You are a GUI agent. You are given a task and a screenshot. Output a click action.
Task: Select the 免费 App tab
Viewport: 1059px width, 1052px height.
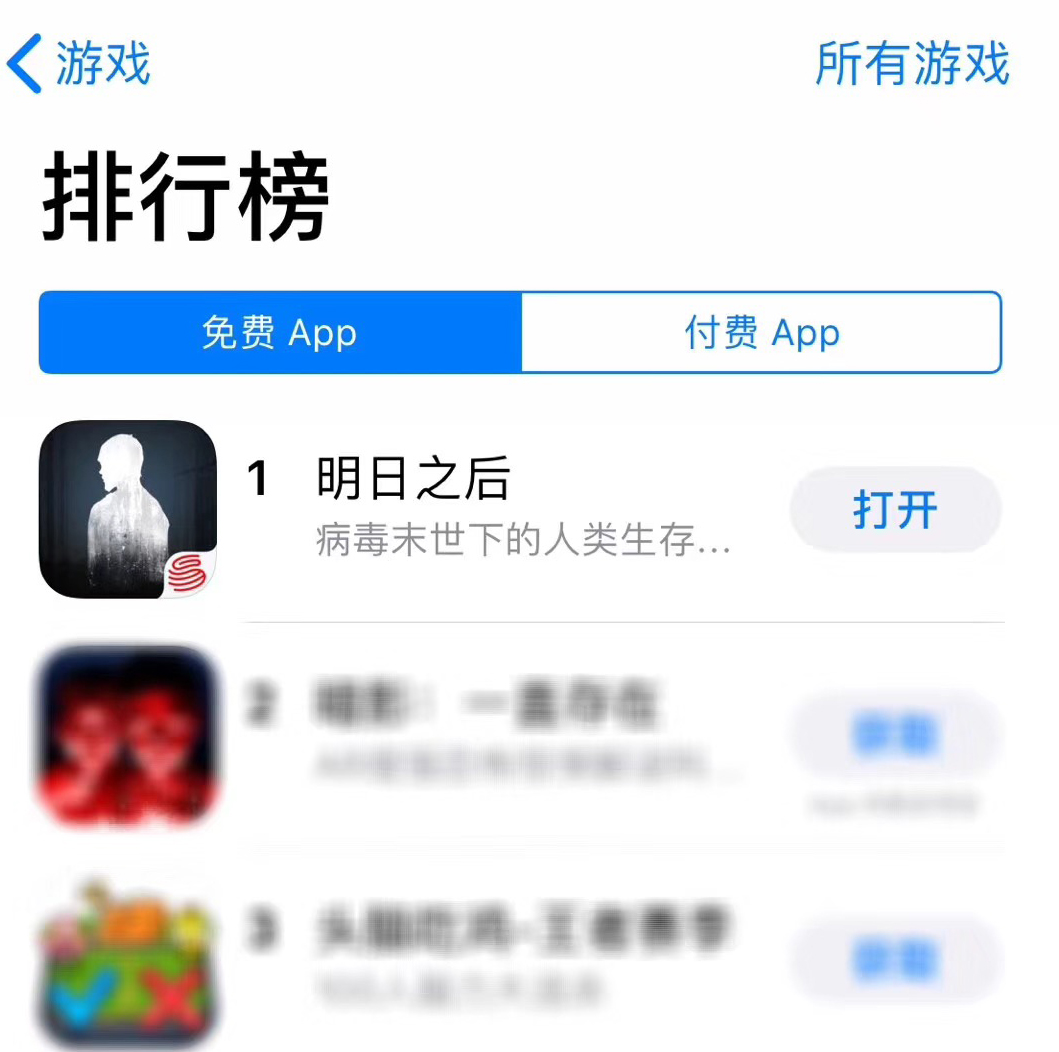tap(280, 333)
